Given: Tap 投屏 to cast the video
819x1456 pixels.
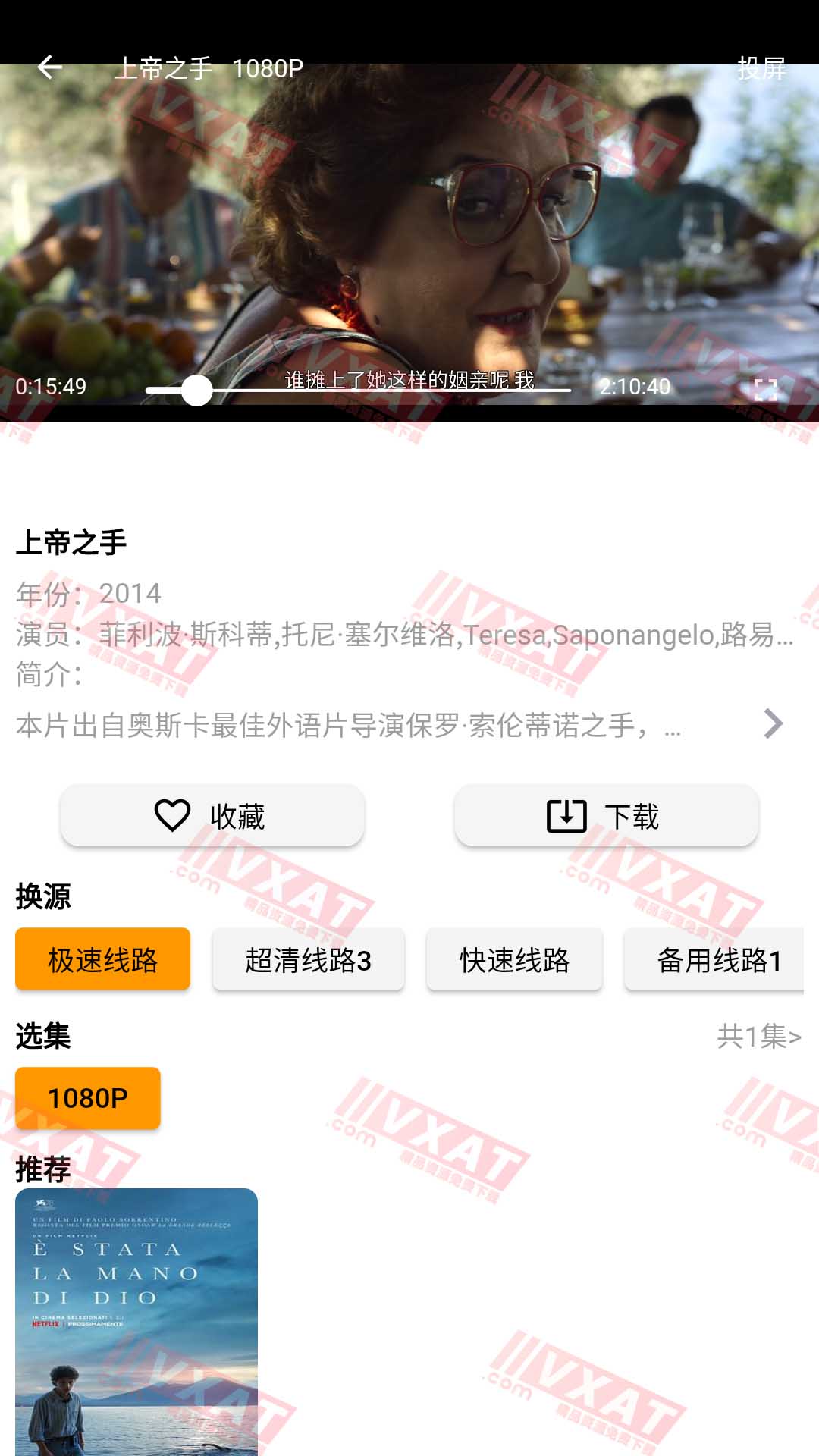Looking at the screenshot, I should 761,68.
